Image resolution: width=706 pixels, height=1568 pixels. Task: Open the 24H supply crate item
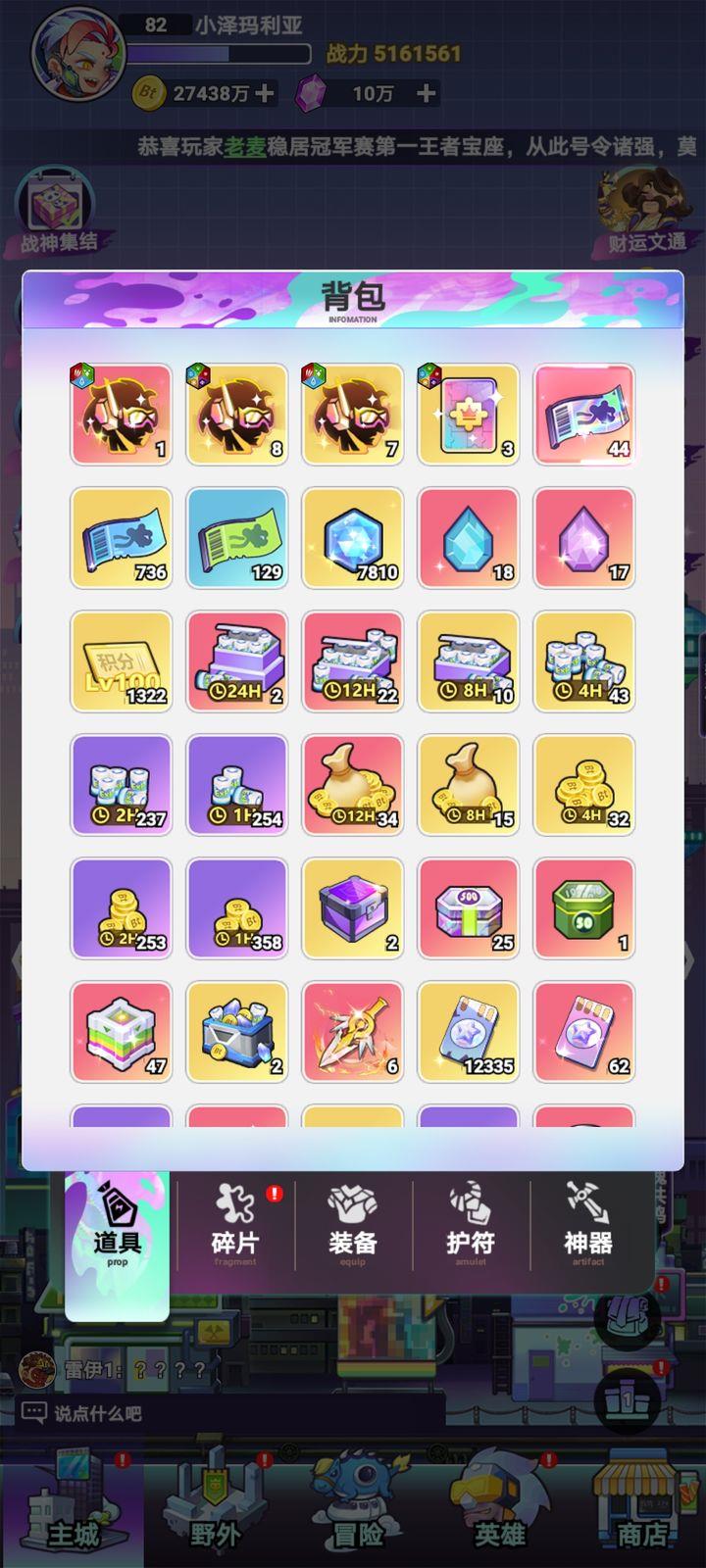[237, 661]
